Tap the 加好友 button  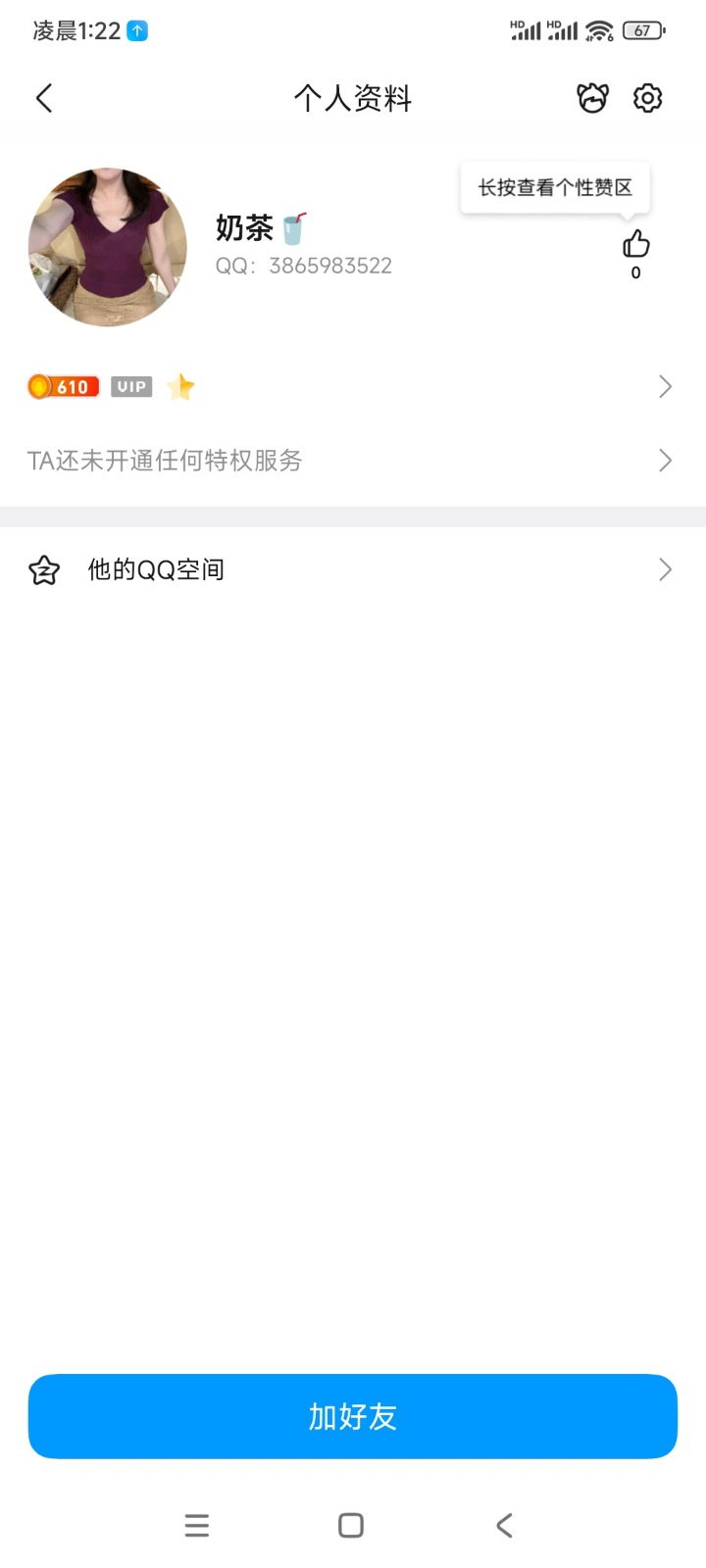(353, 1416)
